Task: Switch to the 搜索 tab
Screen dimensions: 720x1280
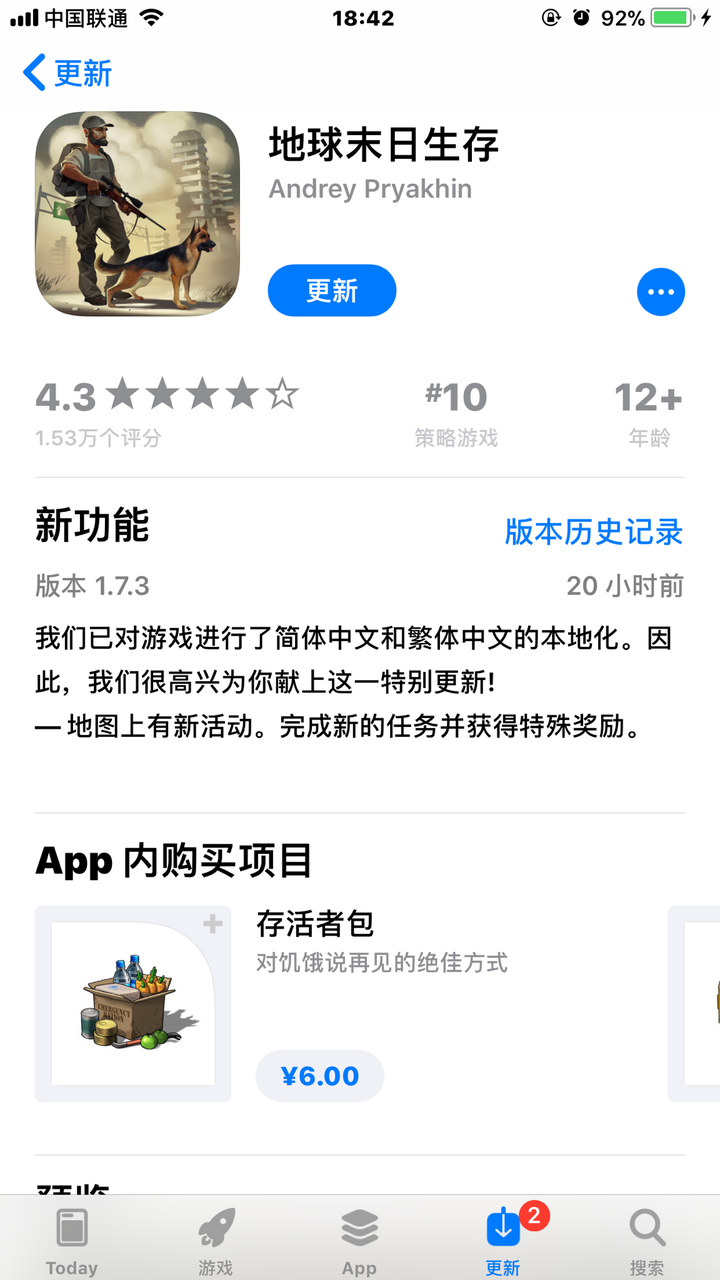Action: (647, 1240)
